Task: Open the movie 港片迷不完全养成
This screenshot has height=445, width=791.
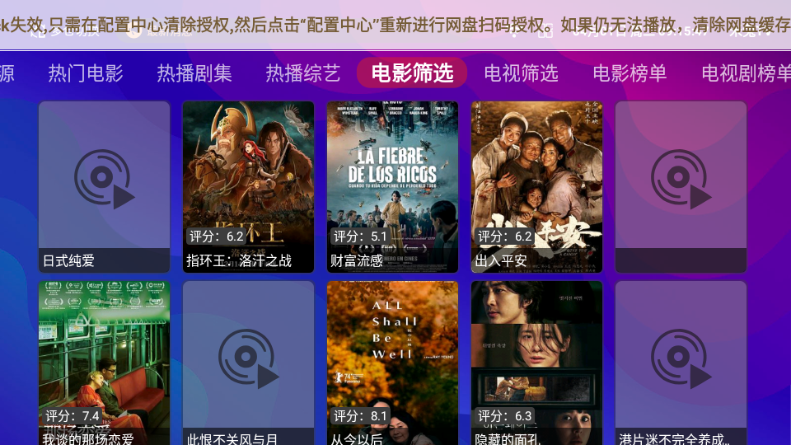Action: tap(680, 363)
